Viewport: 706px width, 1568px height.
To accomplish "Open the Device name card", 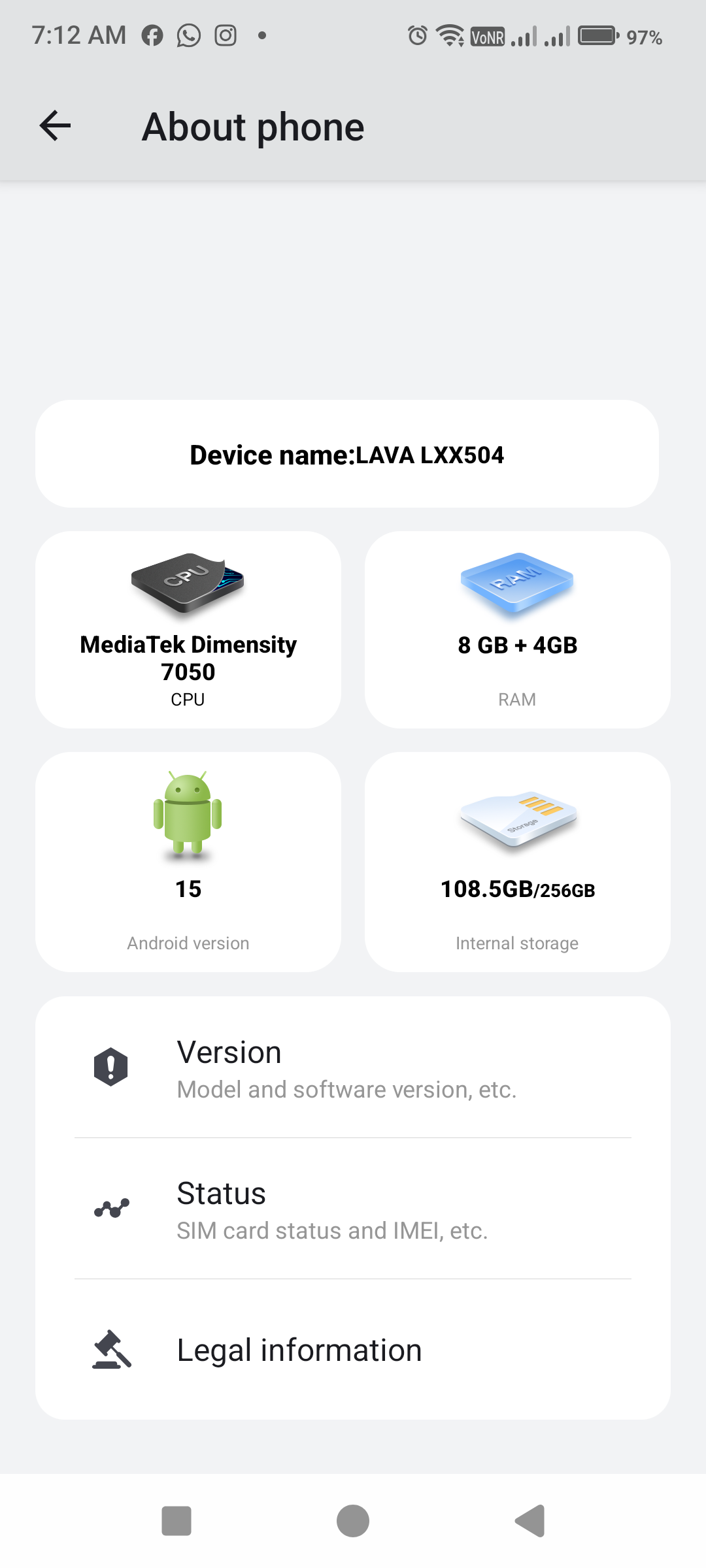I will [347, 454].
